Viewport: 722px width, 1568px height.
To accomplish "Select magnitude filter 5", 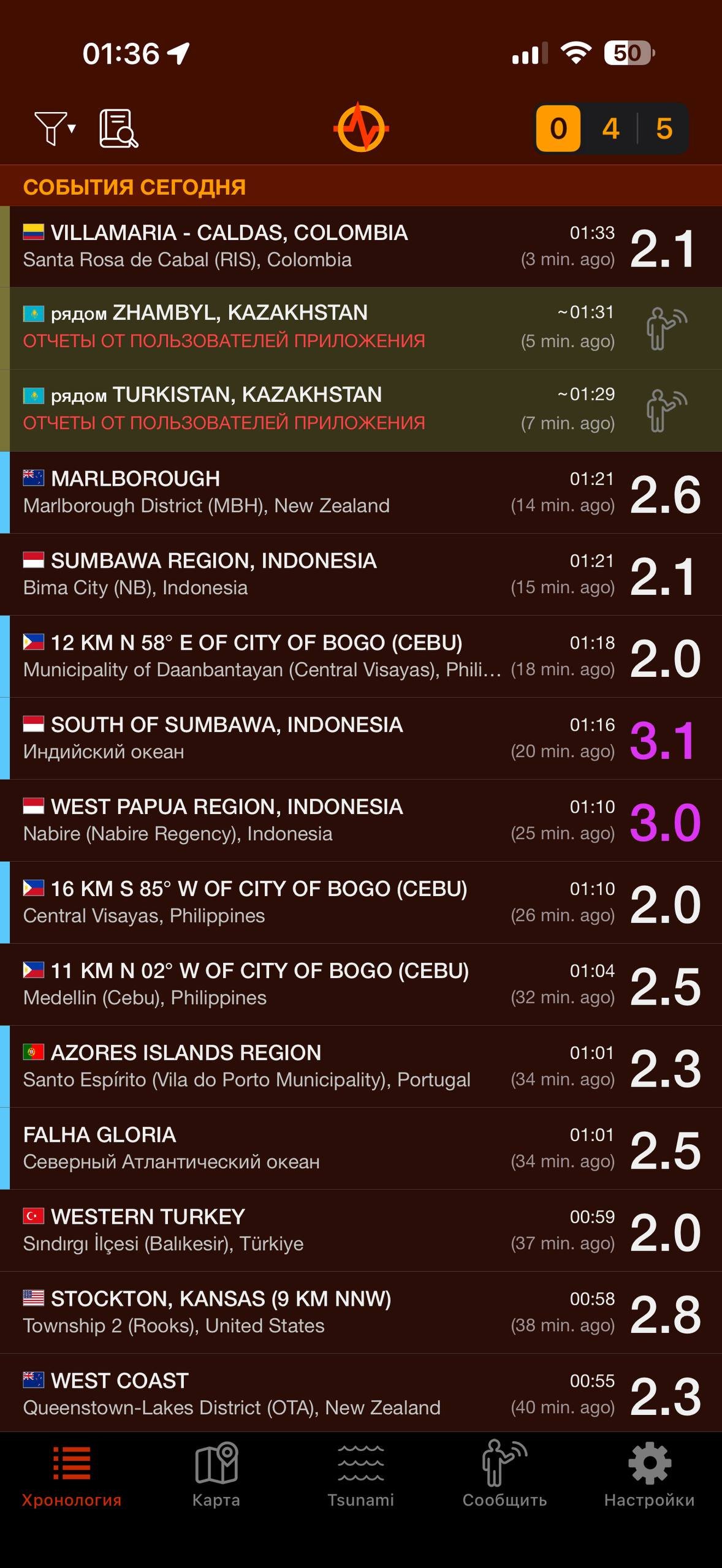I will [664, 129].
